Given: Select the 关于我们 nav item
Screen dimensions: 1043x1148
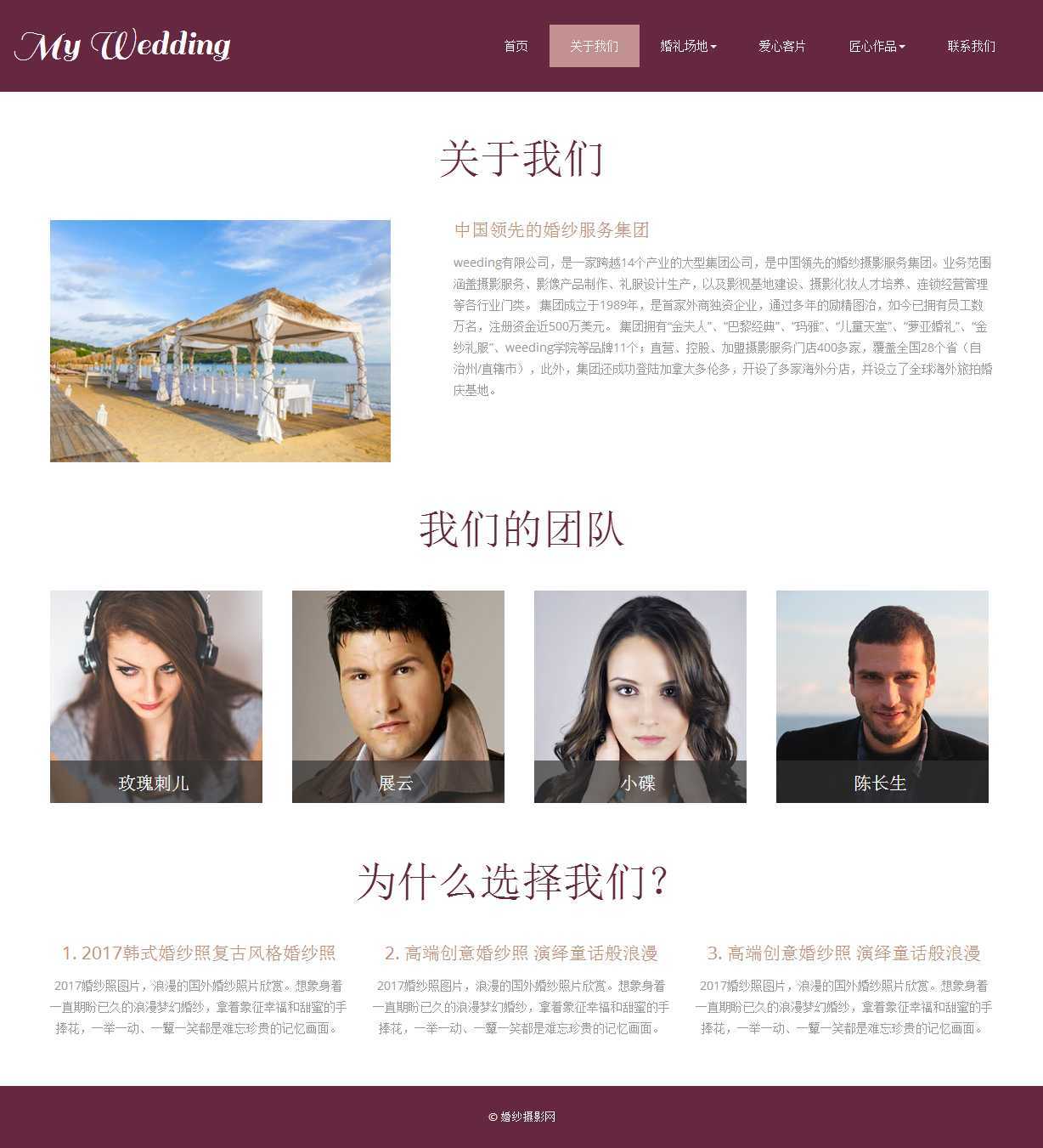Looking at the screenshot, I should (x=594, y=46).
